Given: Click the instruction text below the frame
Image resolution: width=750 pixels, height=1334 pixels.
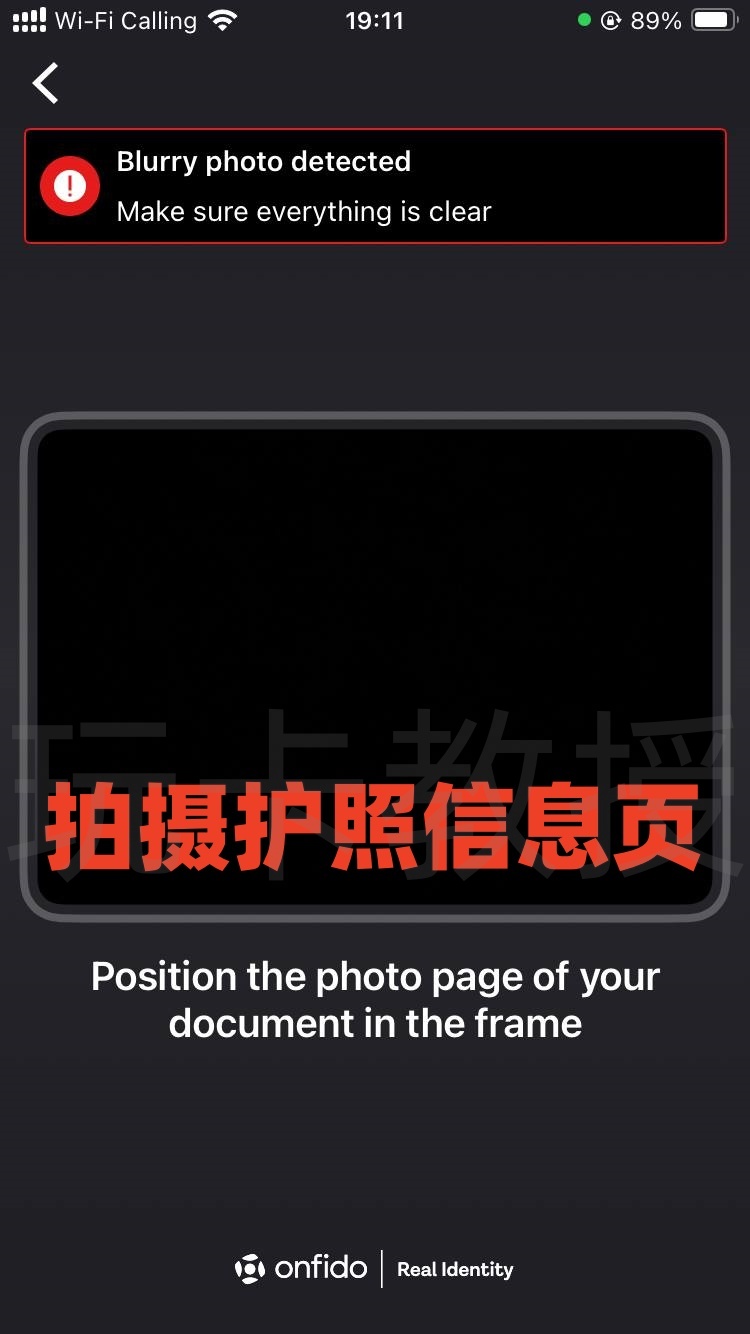Looking at the screenshot, I should click(x=375, y=1000).
